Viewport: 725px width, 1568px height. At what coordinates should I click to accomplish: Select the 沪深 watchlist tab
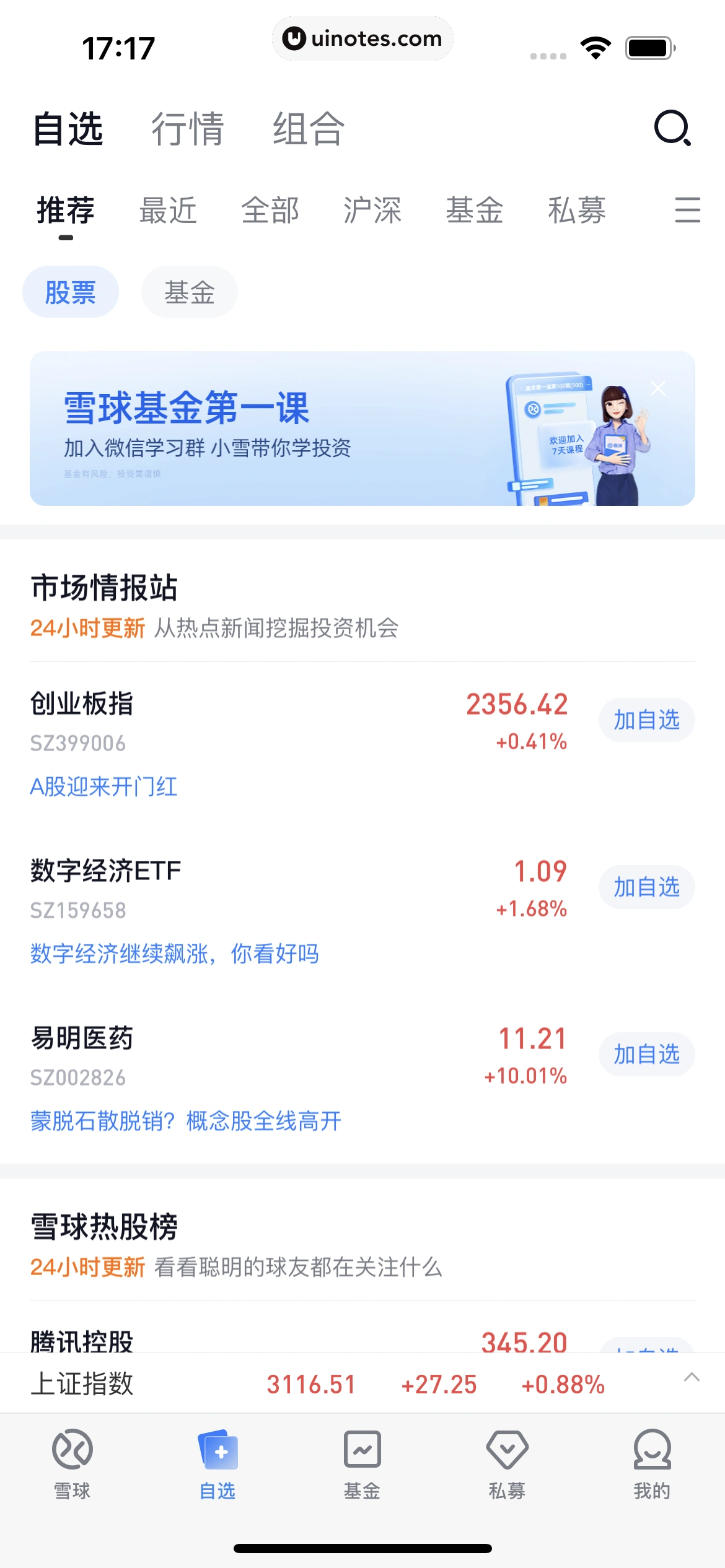point(372,210)
